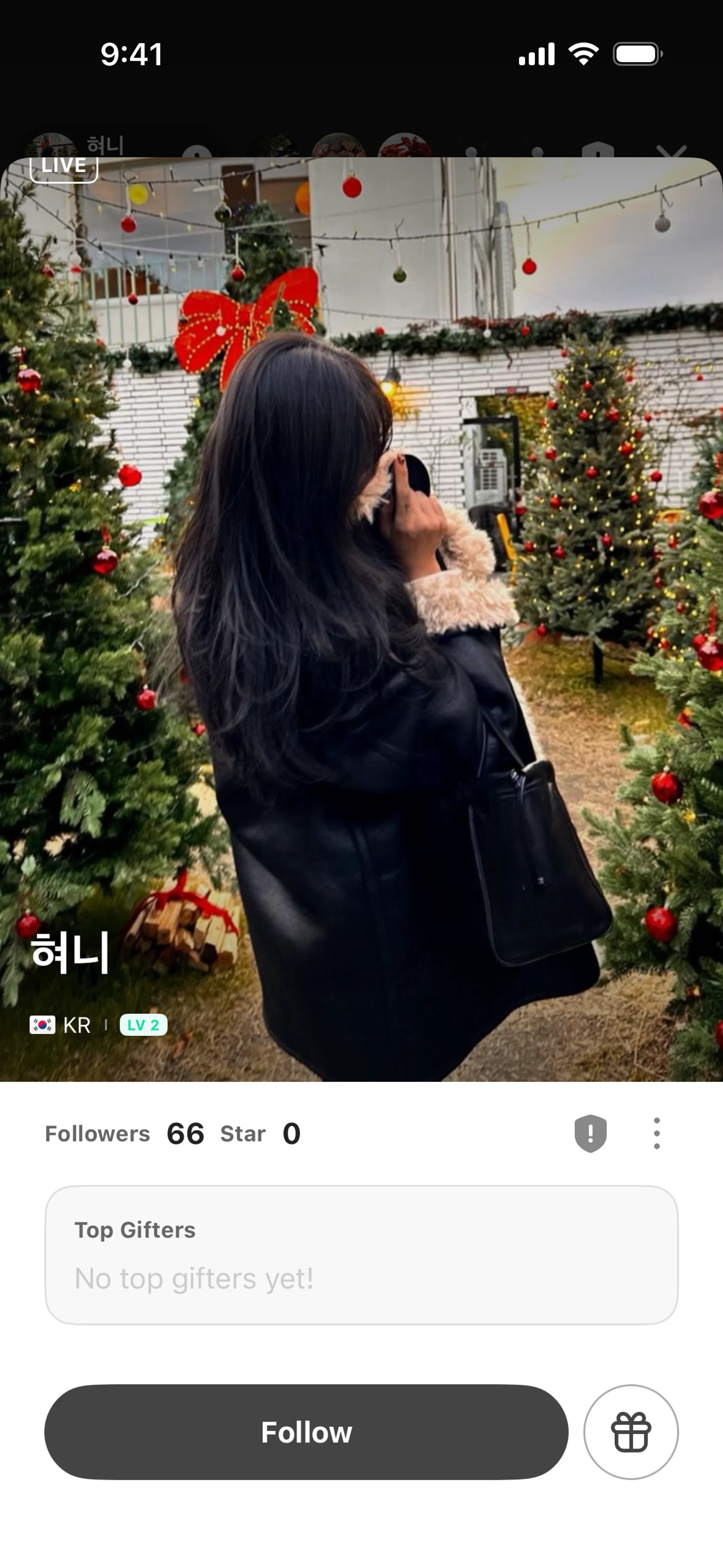Open the three-dot overflow menu

[656, 1133]
